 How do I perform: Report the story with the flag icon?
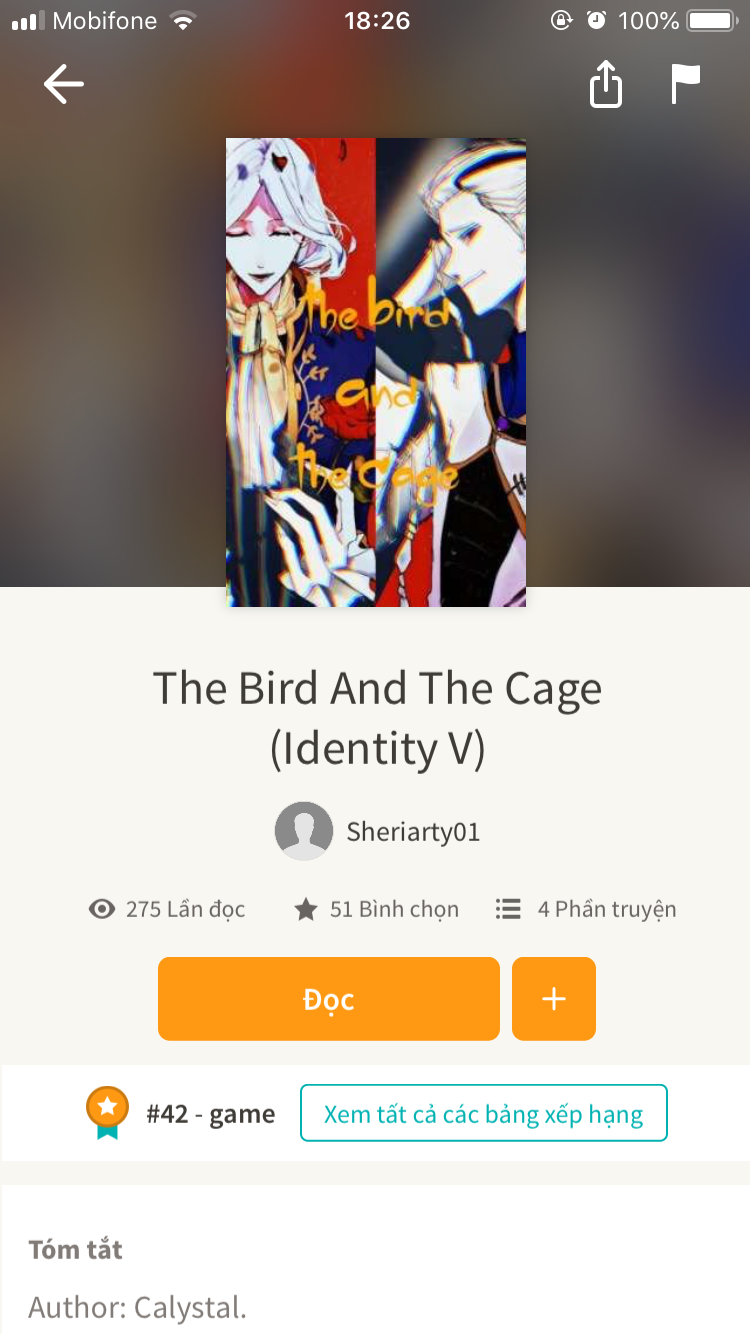(686, 85)
